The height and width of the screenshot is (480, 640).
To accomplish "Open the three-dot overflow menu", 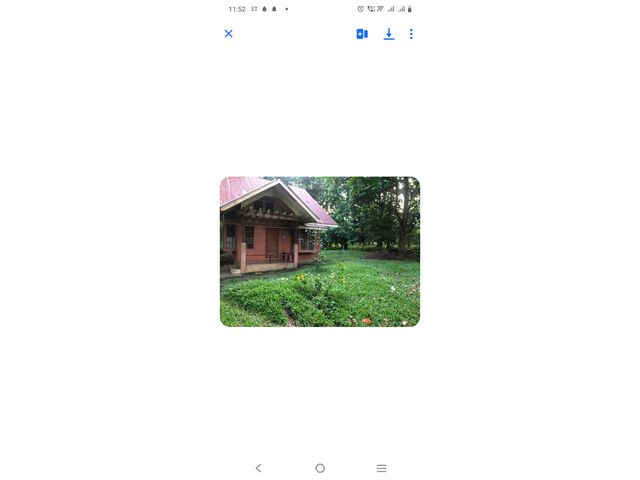I will tap(411, 34).
